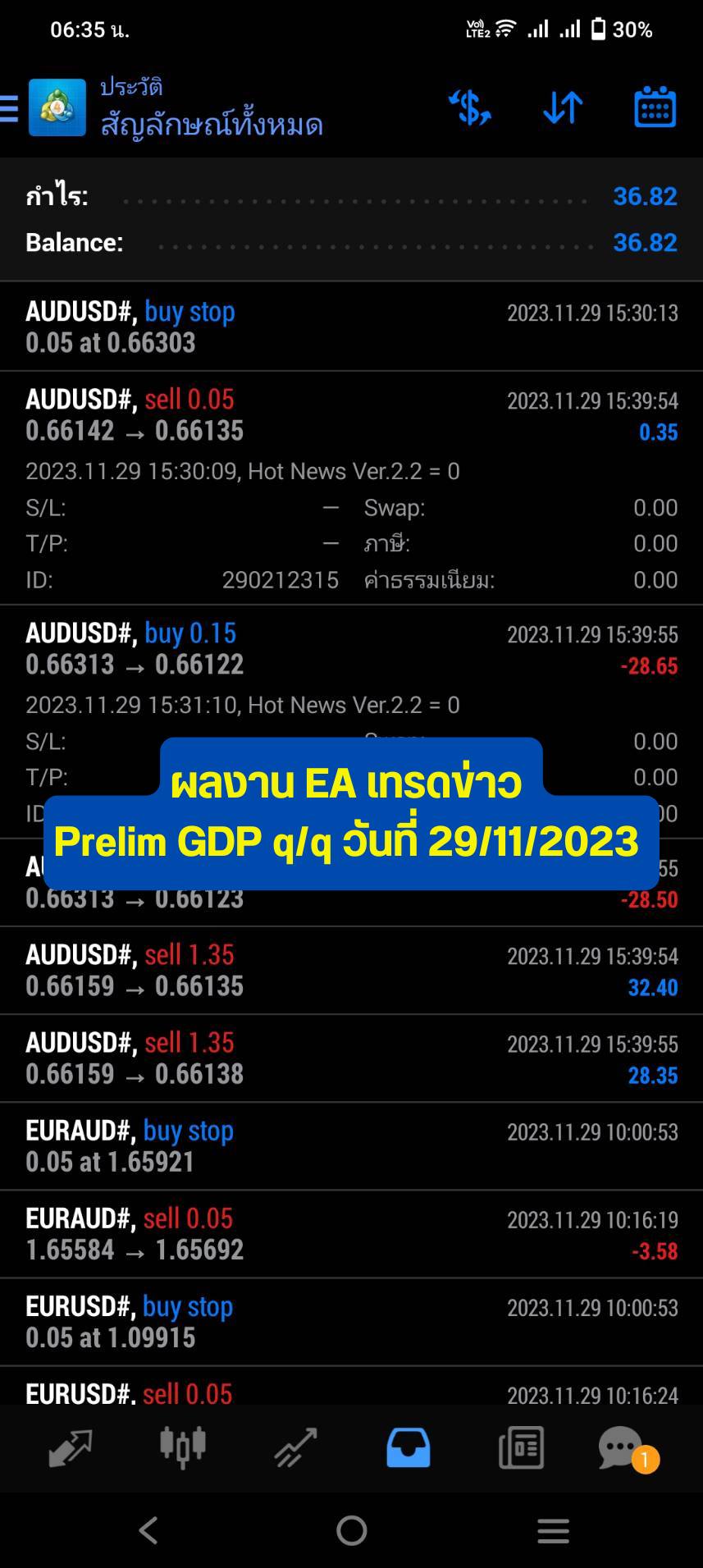Viewport: 703px width, 1568px height.
Task: Open the side menu drawer
Action: pyautogui.click(x=9, y=108)
